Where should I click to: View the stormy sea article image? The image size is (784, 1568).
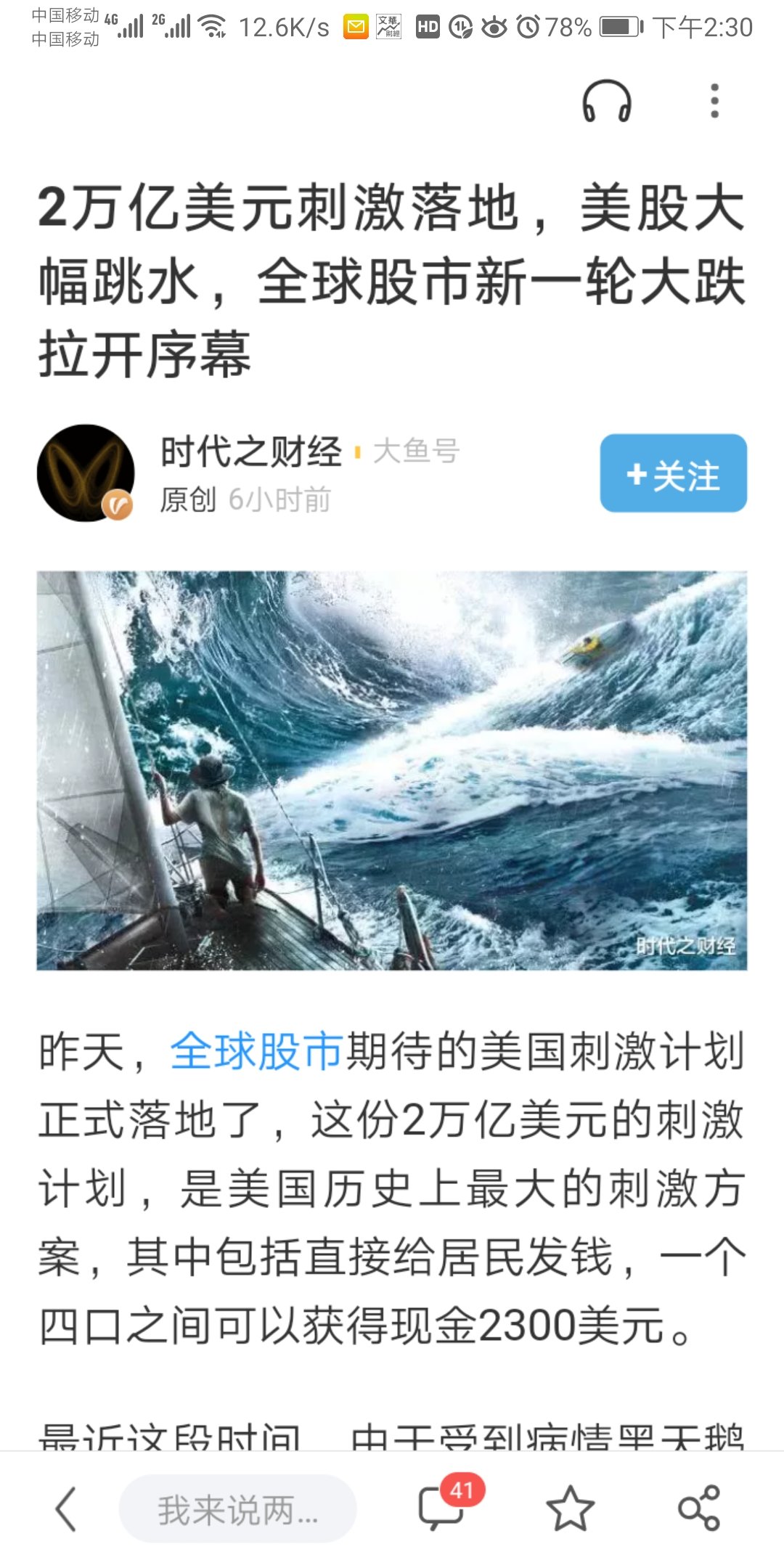(392, 770)
